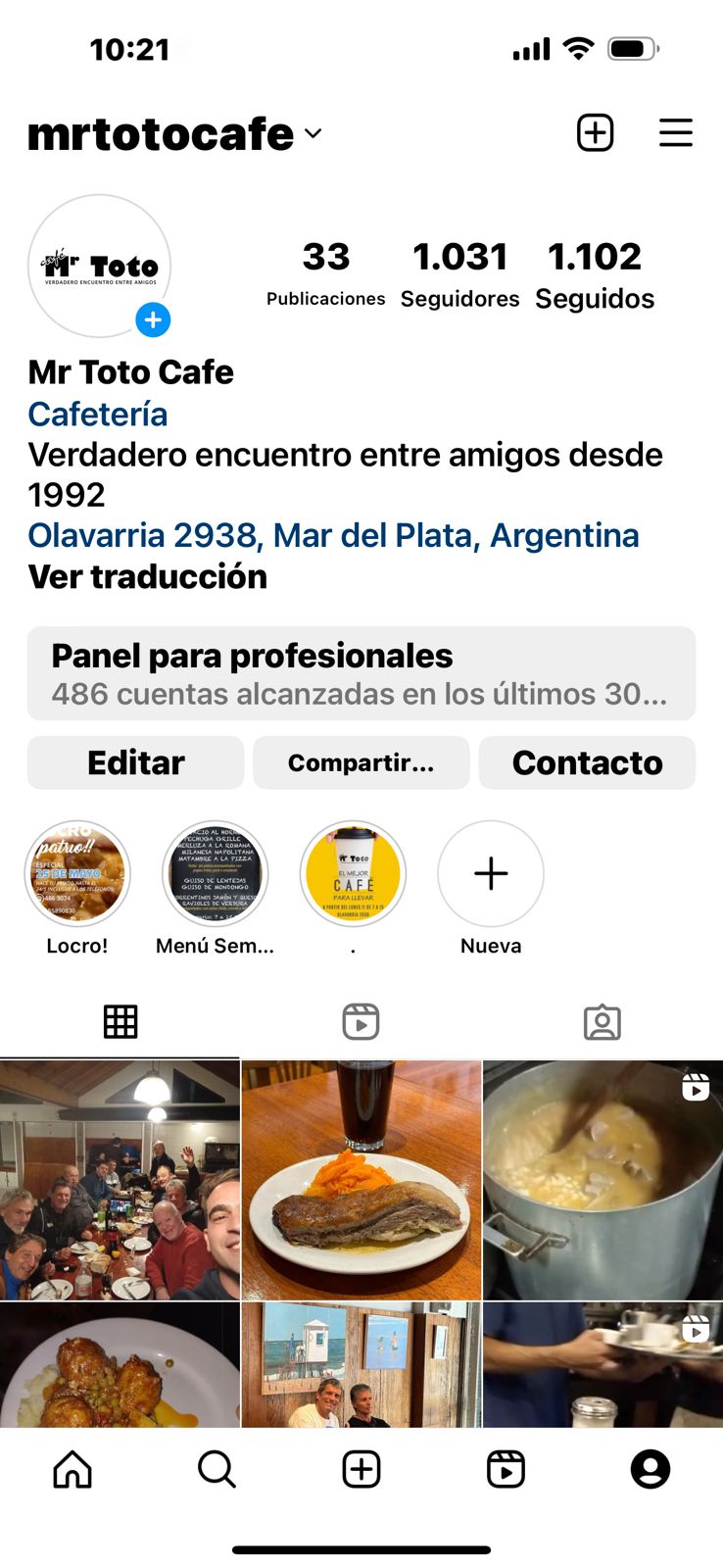Screen dimensions: 723x1568
Task: View the 1.102 Seguidos list
Action: pos(595,274)
